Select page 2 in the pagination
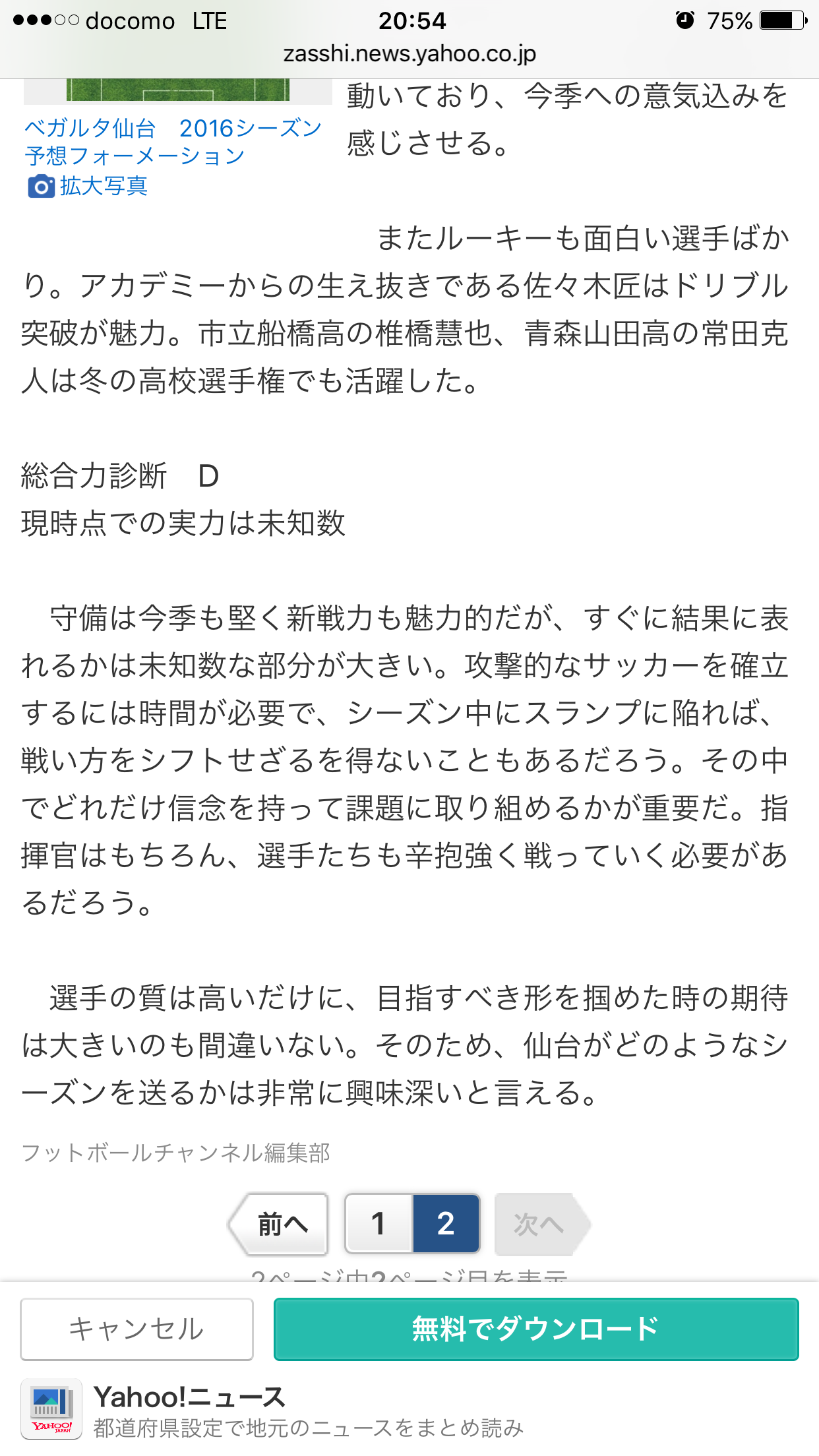 click(446, 1224)
